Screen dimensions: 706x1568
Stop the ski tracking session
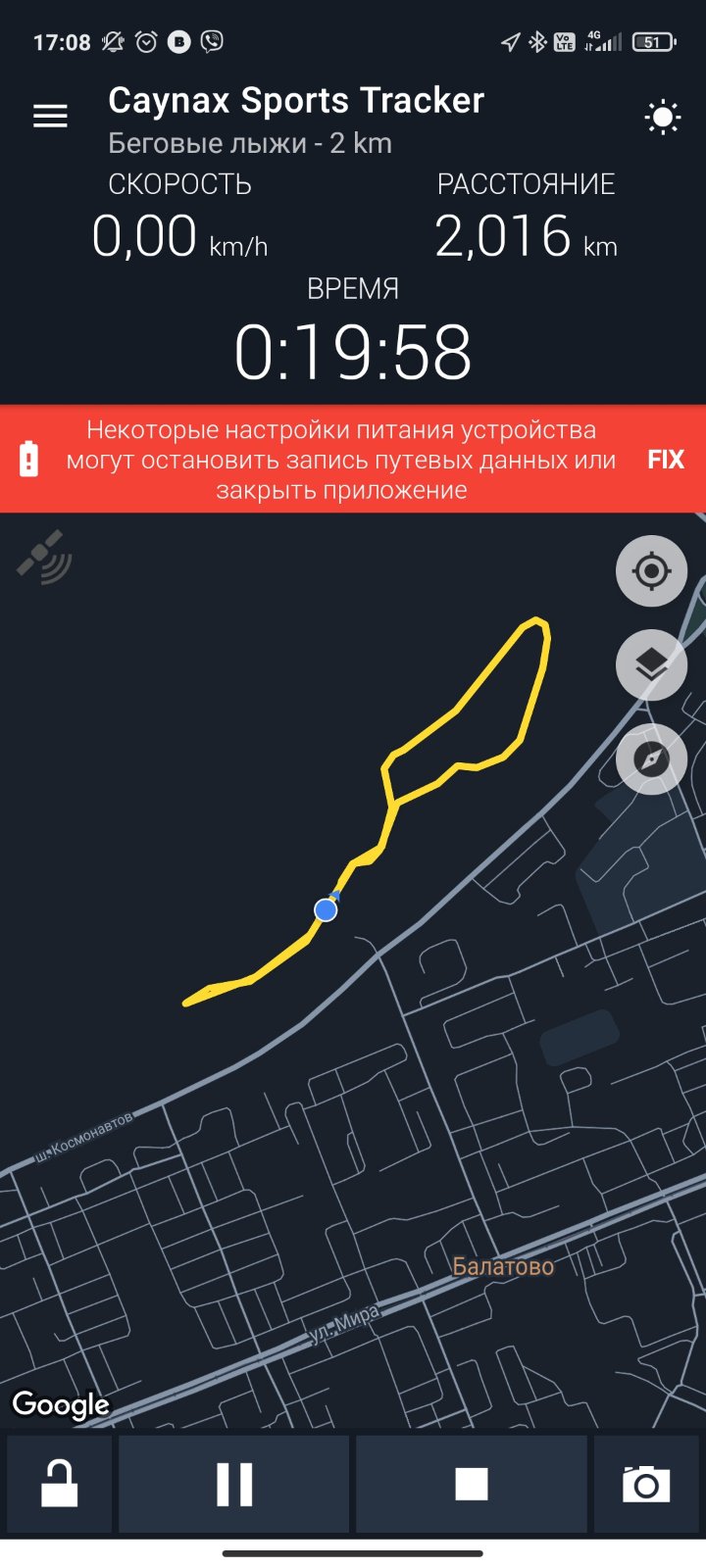click(x=472, y=1484)
